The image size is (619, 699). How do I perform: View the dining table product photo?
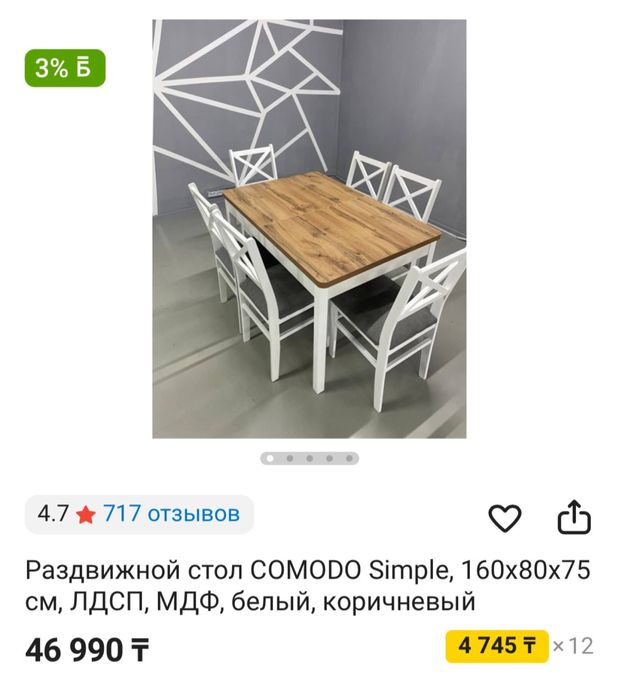[x=309, y=228]
